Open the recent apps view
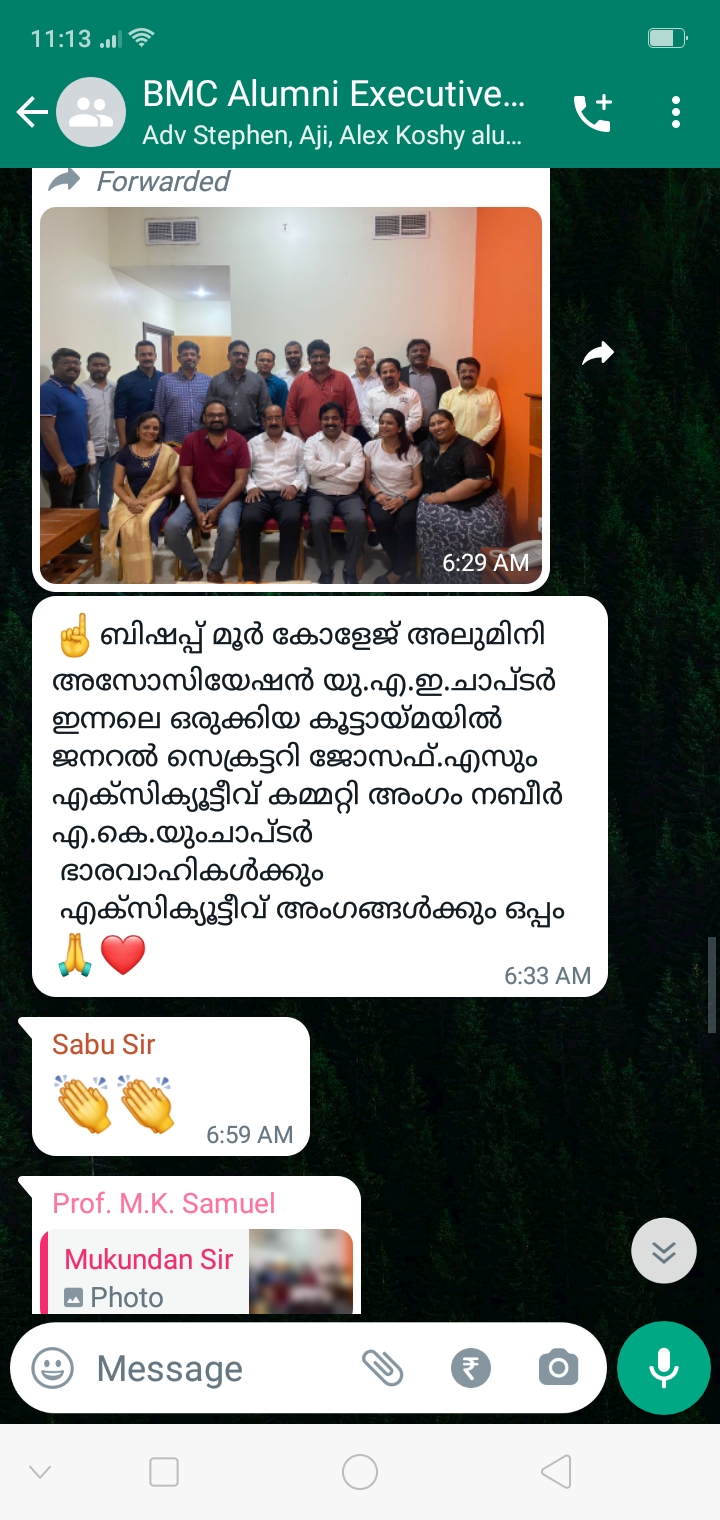Viewport: 720px width, 1520px height. (164, 1472)
